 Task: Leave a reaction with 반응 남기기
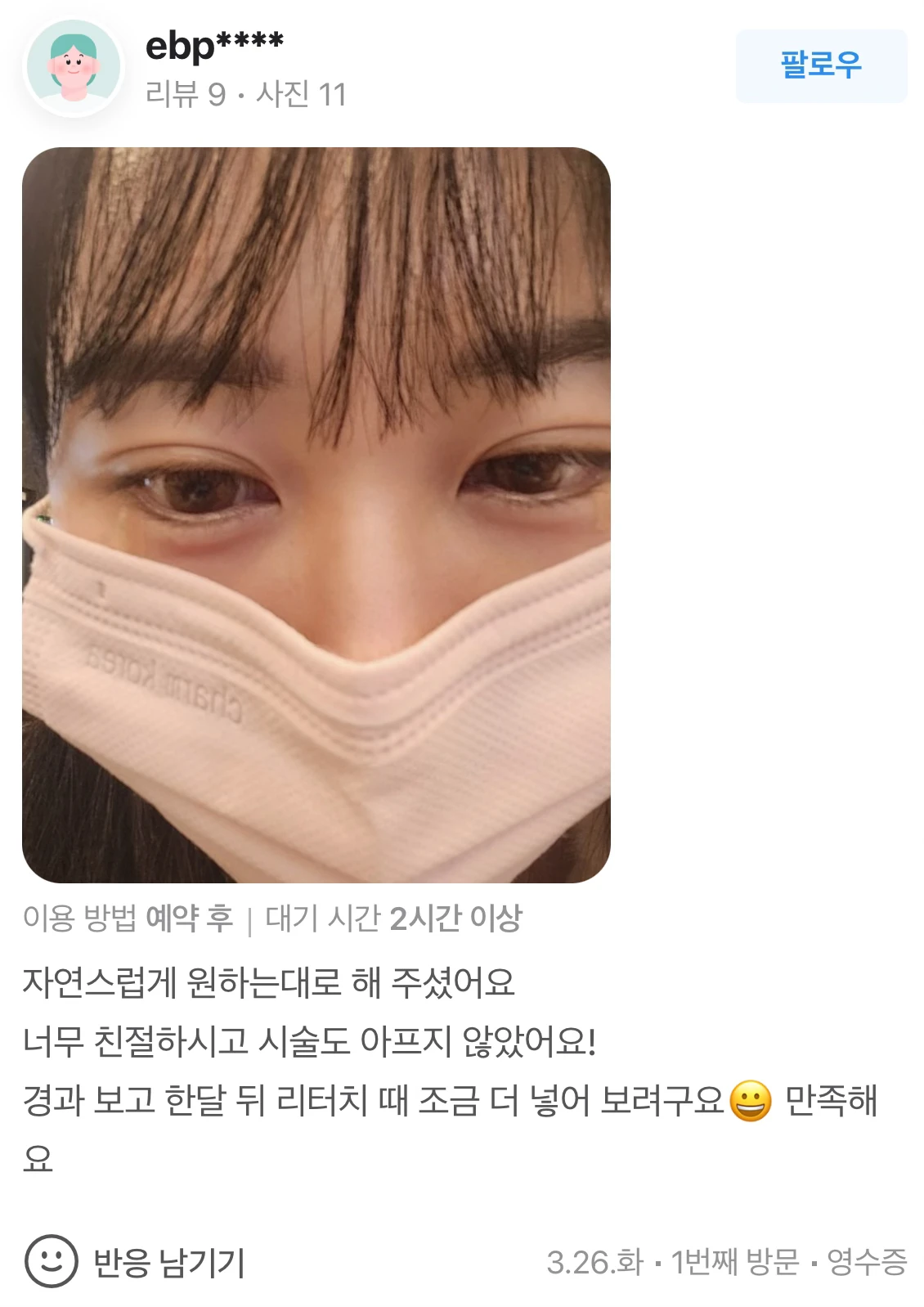tap(136, 1262)
